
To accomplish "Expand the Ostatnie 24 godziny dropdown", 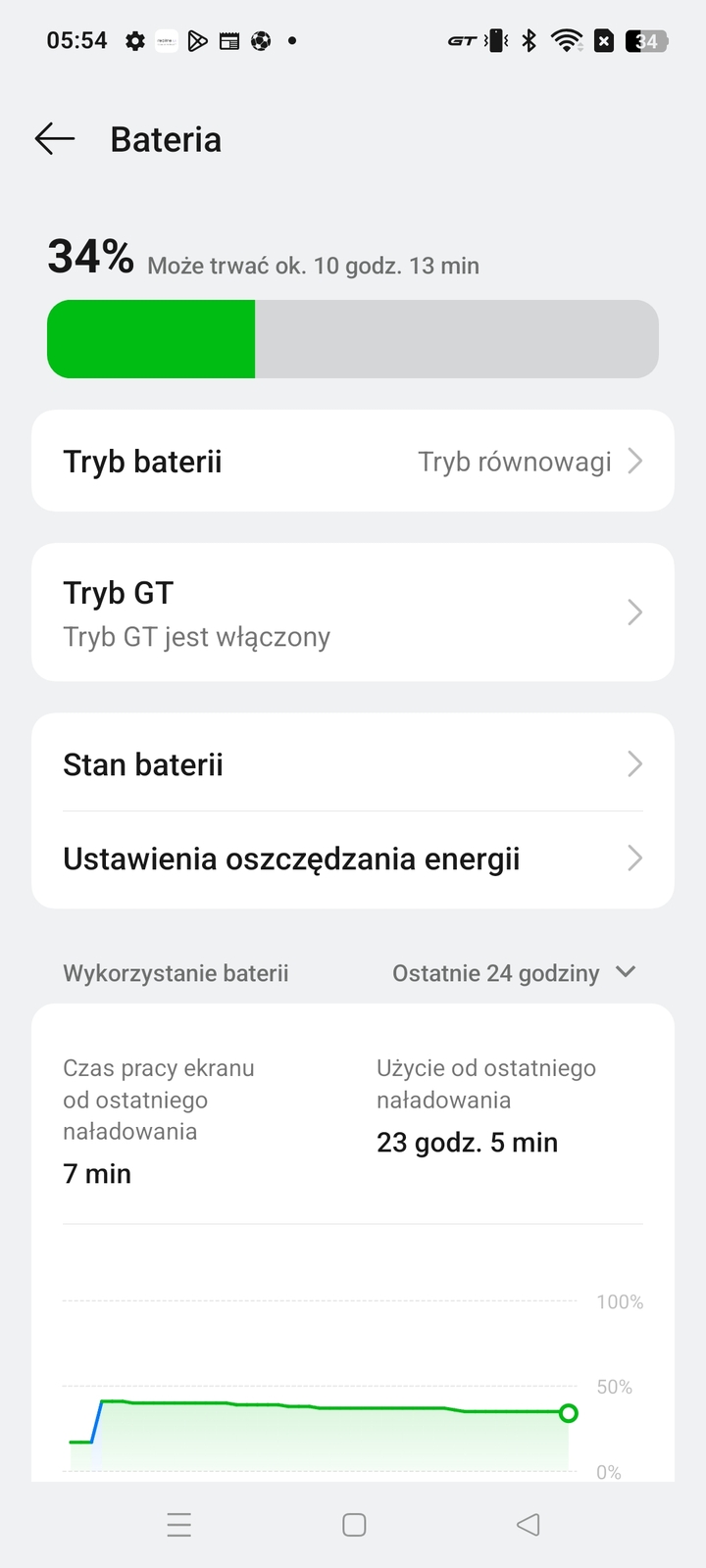I will coord(514,973).
